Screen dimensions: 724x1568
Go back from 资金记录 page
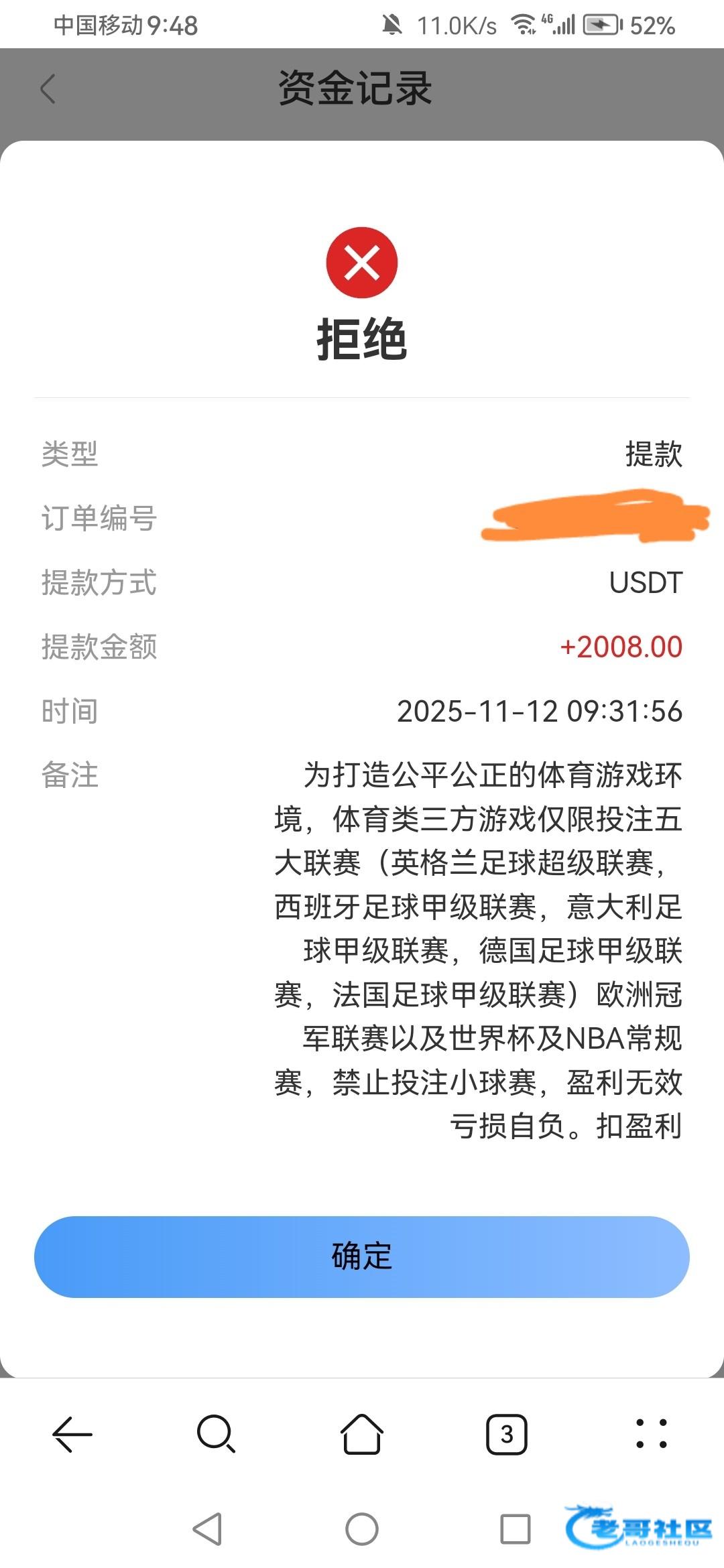click(48, 89)
